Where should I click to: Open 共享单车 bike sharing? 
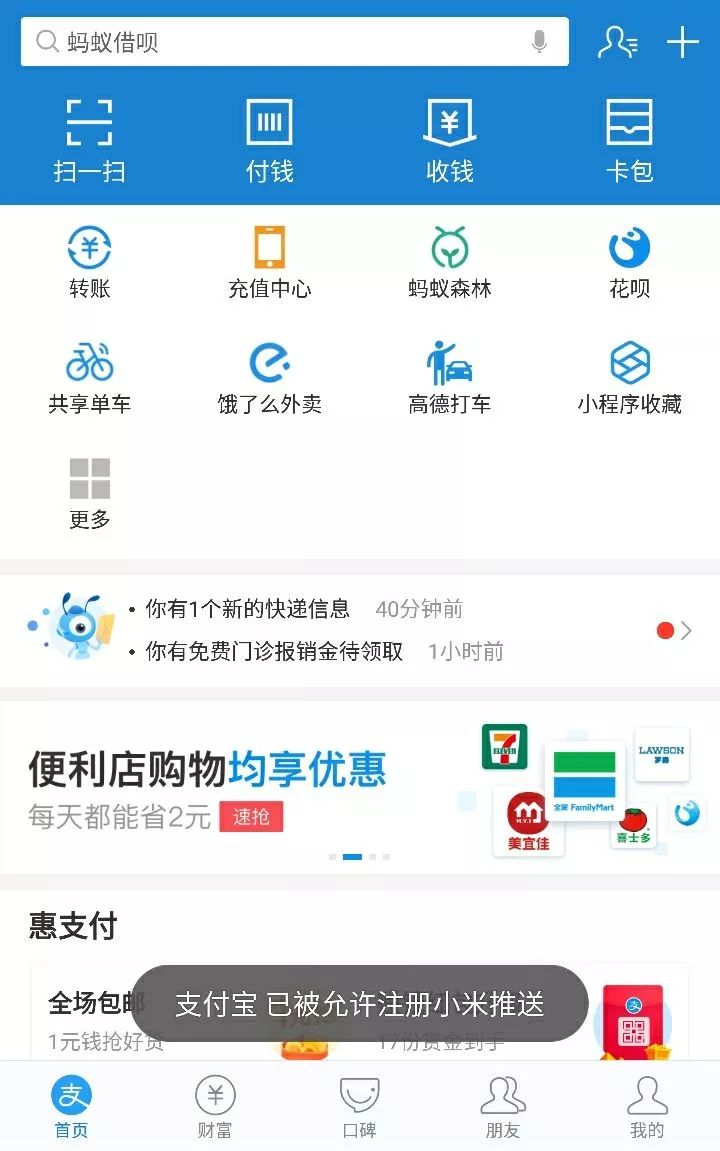89,377
